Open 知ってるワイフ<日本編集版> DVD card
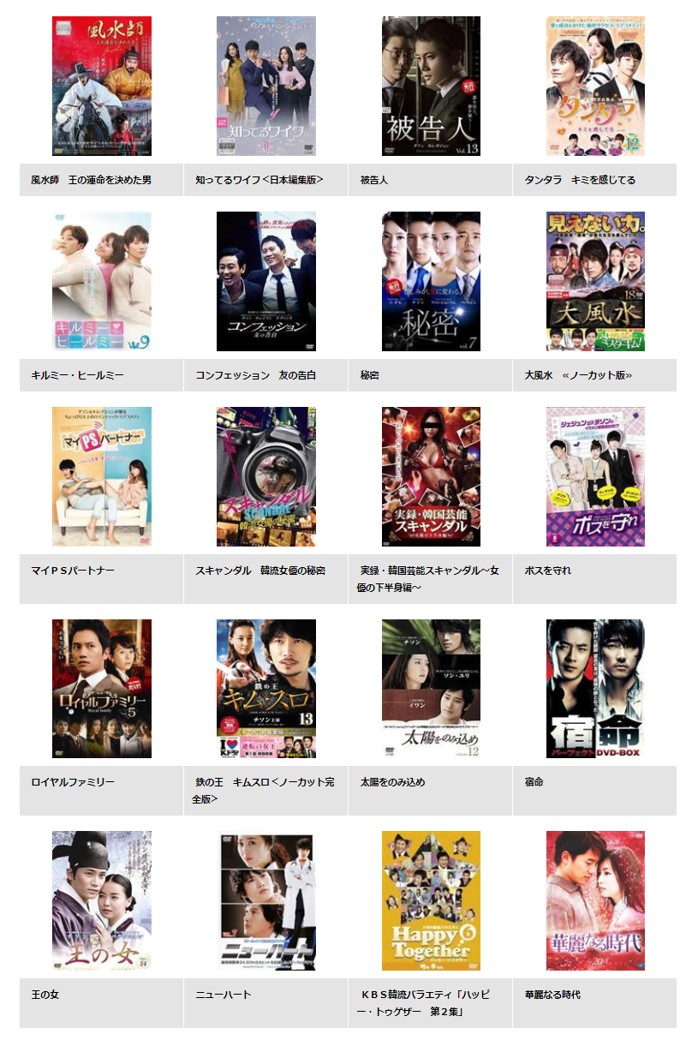 point(266,86)
